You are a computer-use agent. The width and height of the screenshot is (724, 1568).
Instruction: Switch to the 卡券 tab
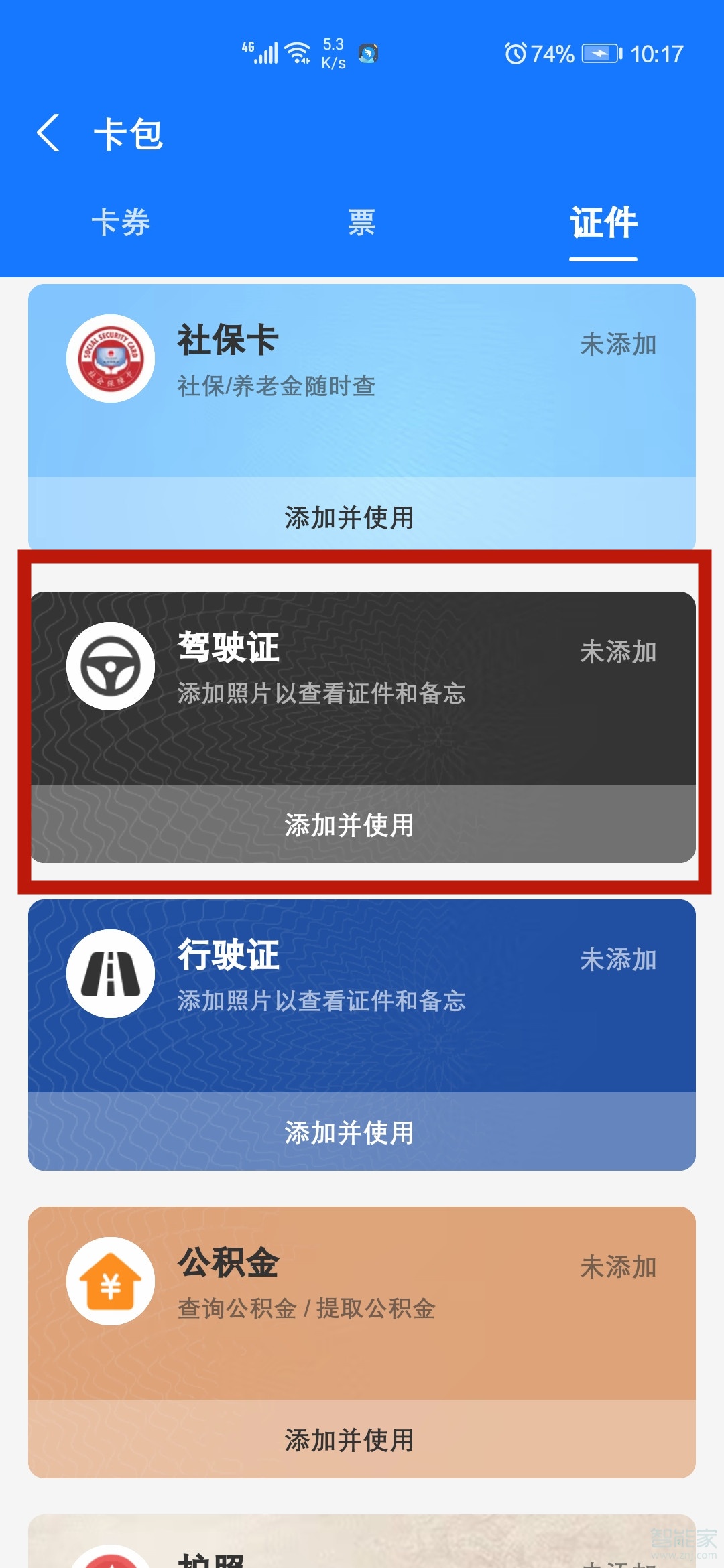coord(123,224)
